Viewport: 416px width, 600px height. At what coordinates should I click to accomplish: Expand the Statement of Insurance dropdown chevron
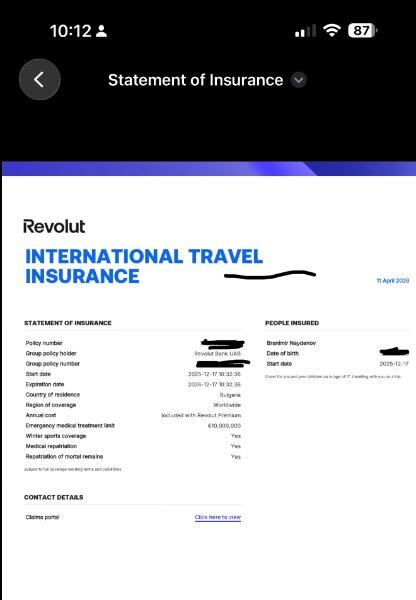pos(299,80)
